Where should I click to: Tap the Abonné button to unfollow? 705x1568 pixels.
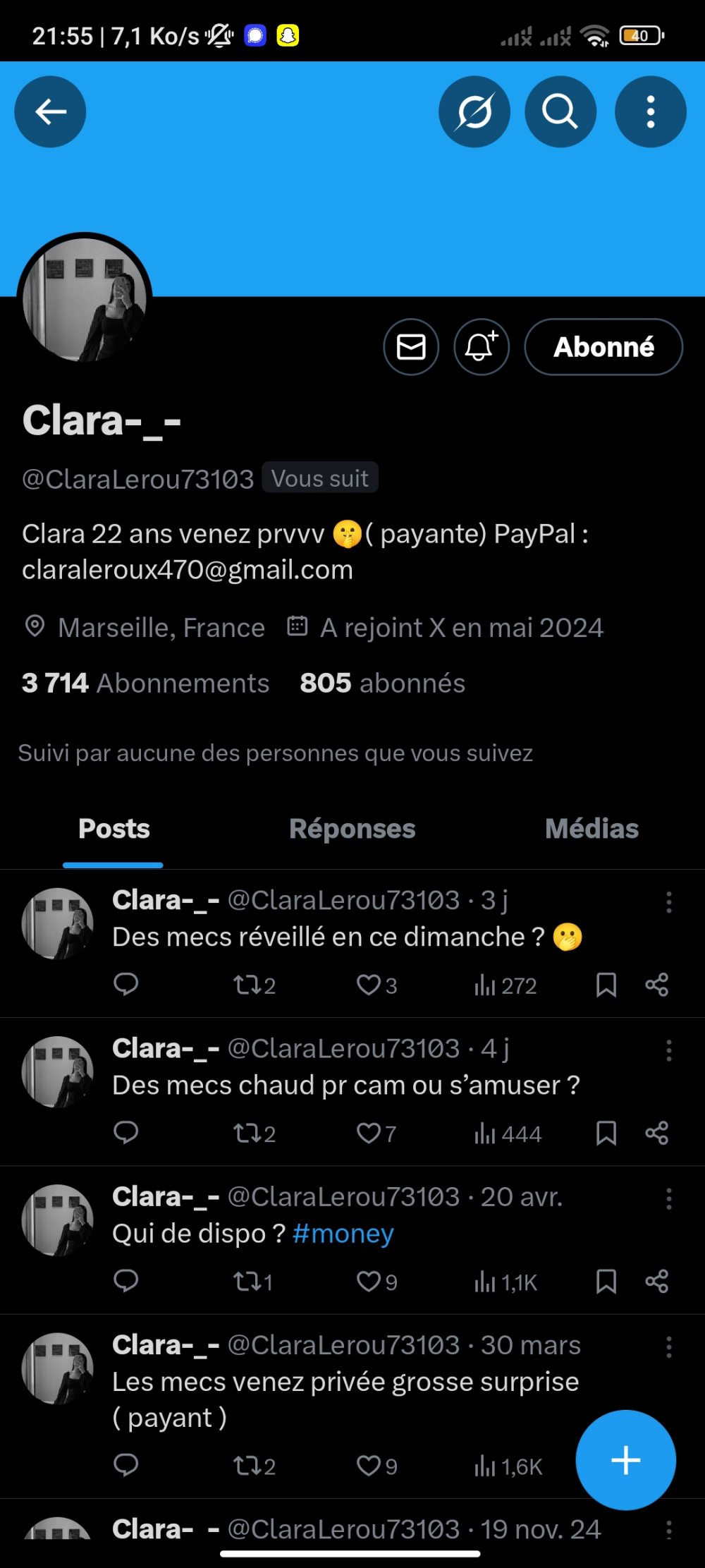coord(603,347)
